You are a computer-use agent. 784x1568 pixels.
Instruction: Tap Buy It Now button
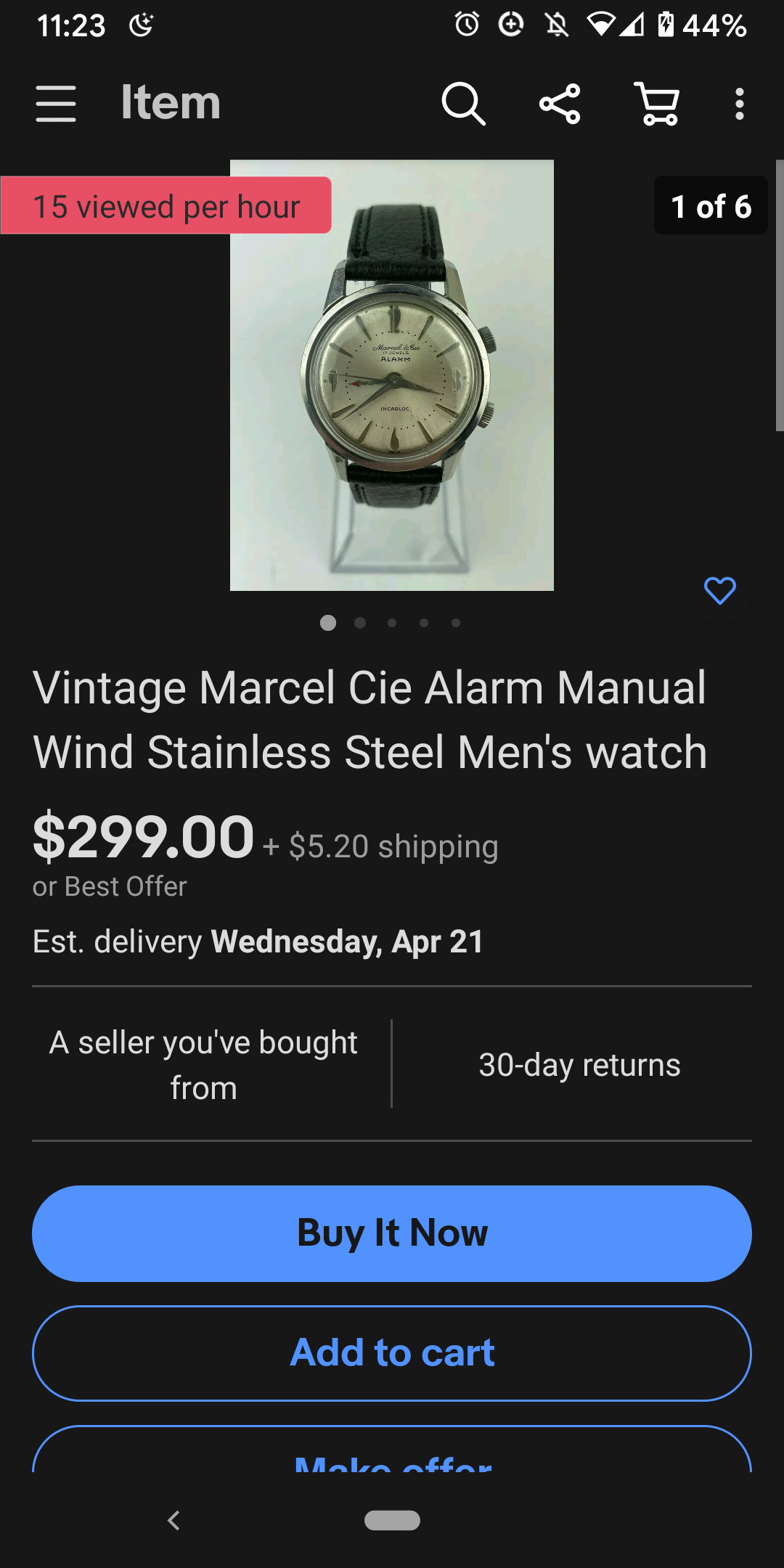pyautogui.click(x=392, y=1233)
